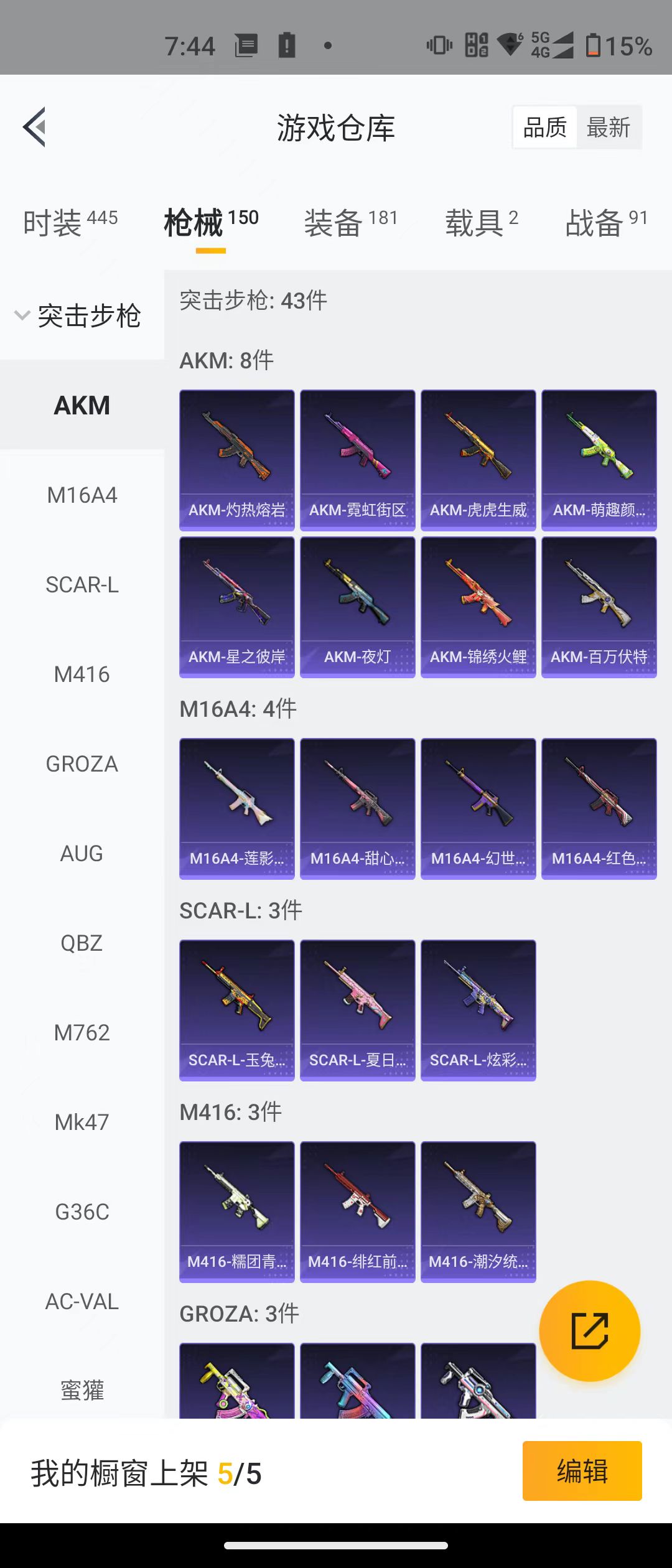Select M16A4 in the side list
Image resolution: width=672 pixels, height=1568 pixels.
pos(82,495)
